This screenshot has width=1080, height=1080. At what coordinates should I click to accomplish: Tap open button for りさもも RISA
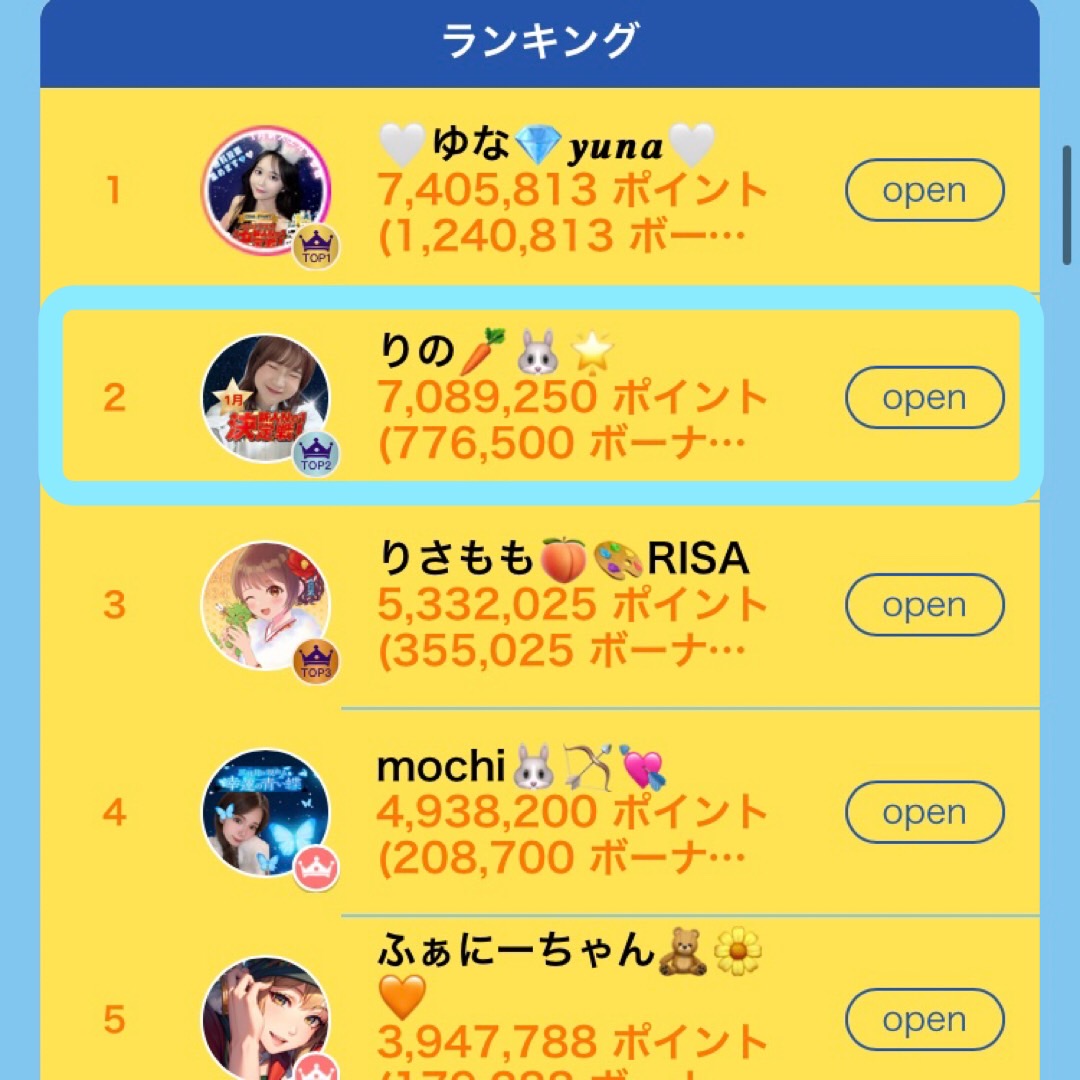pyautogui.click(x=924, y=605)
